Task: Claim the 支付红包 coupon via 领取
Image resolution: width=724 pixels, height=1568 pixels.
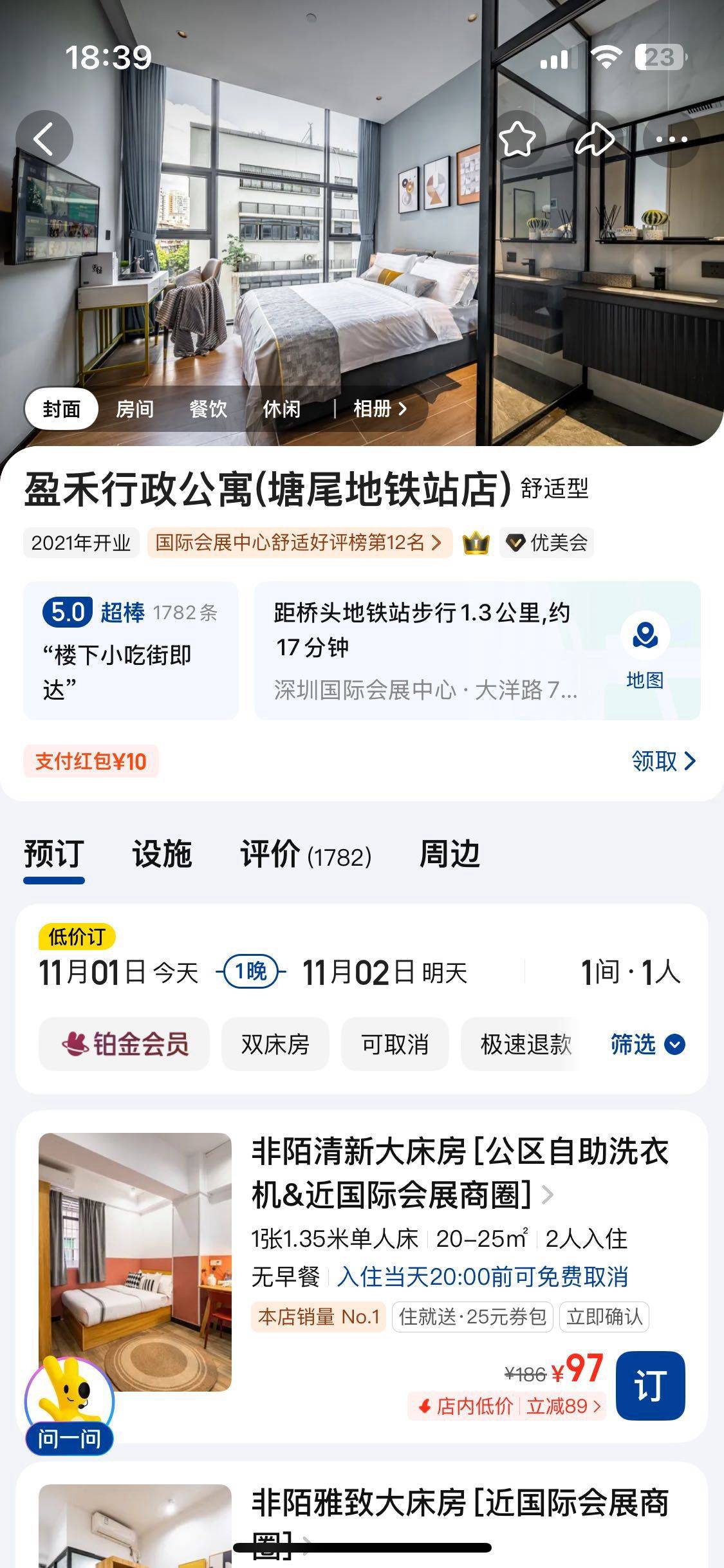Action: tap(664, 761)
